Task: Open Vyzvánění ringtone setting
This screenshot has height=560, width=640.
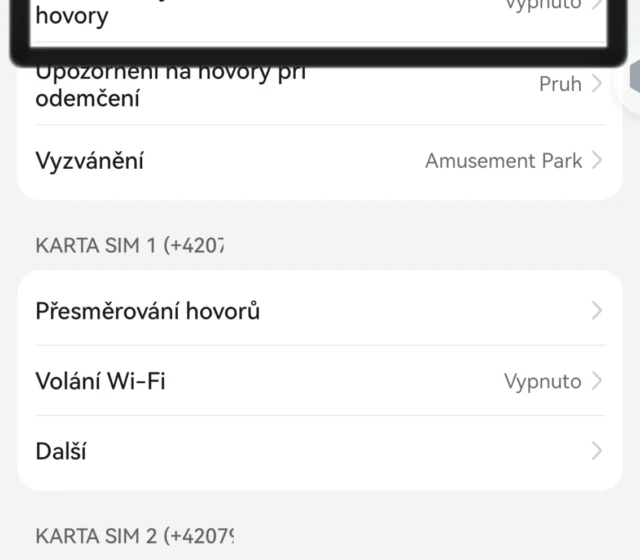Action: point(318,161)
